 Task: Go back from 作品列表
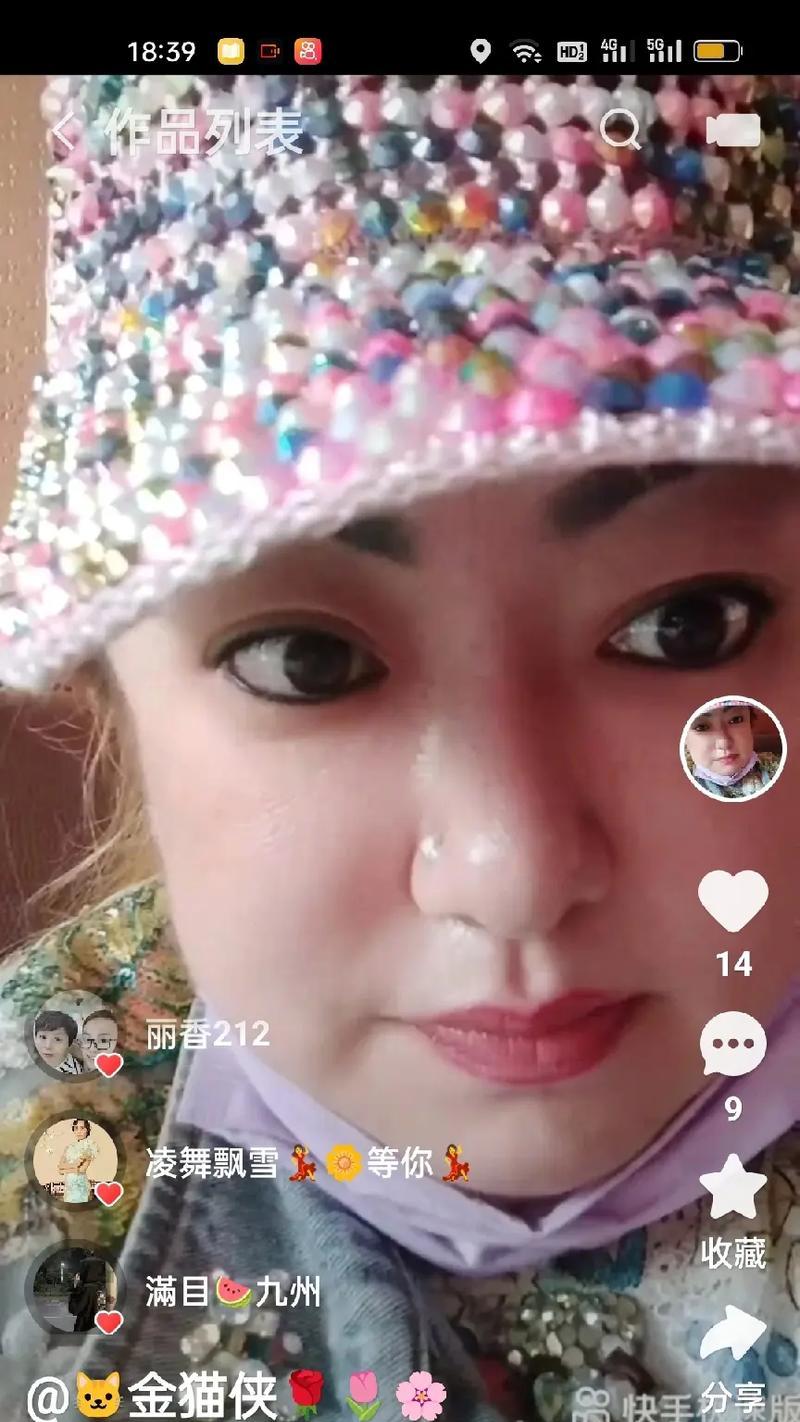pyautogui.click(x=64, y=131)
